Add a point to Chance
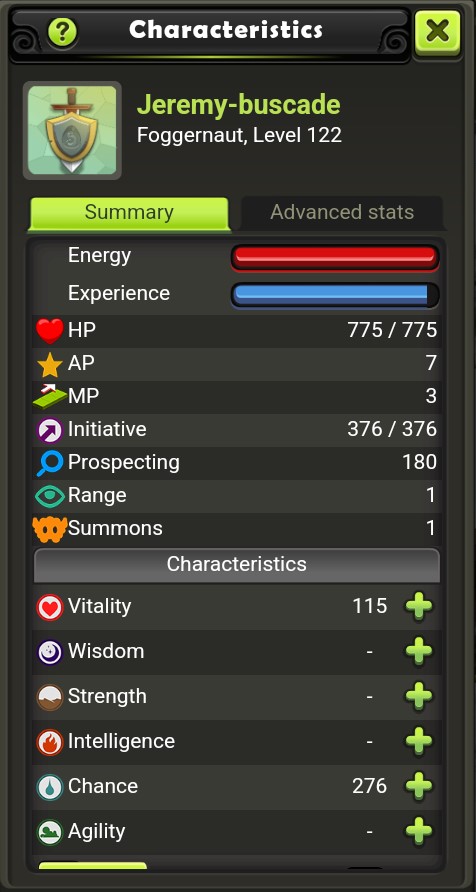476x892 pixels. coord(419,786)
